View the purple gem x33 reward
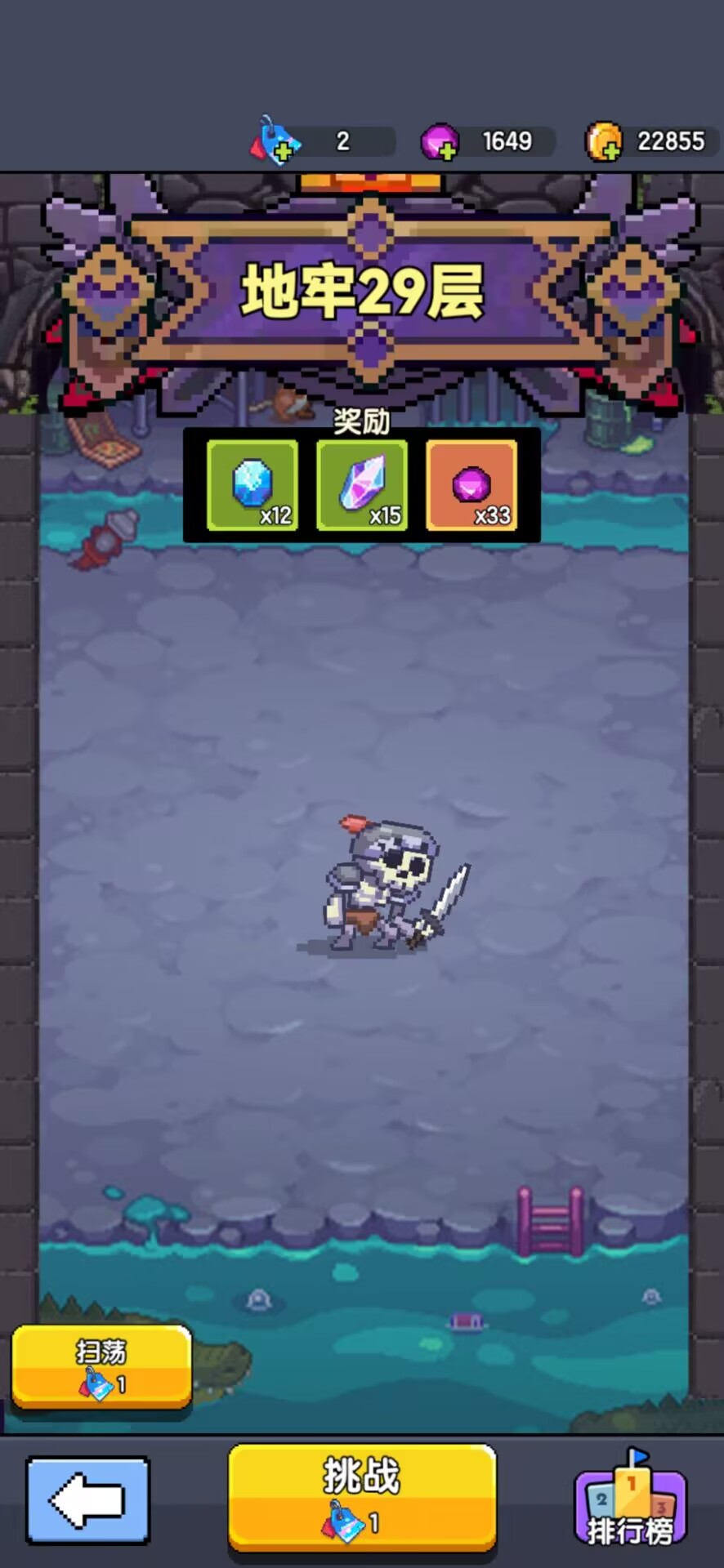The image size is (724, 1568). pos(471,485)
